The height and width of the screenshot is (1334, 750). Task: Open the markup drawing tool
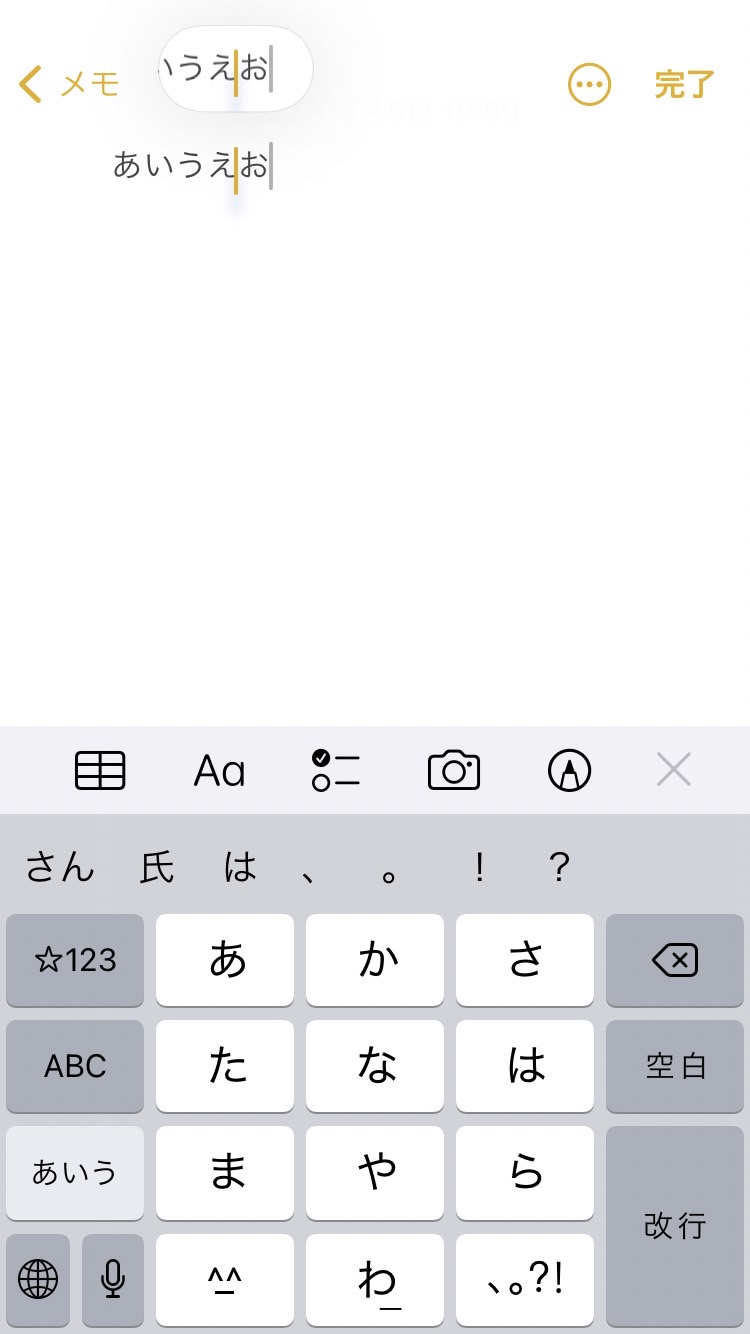[x=570, y=771]
